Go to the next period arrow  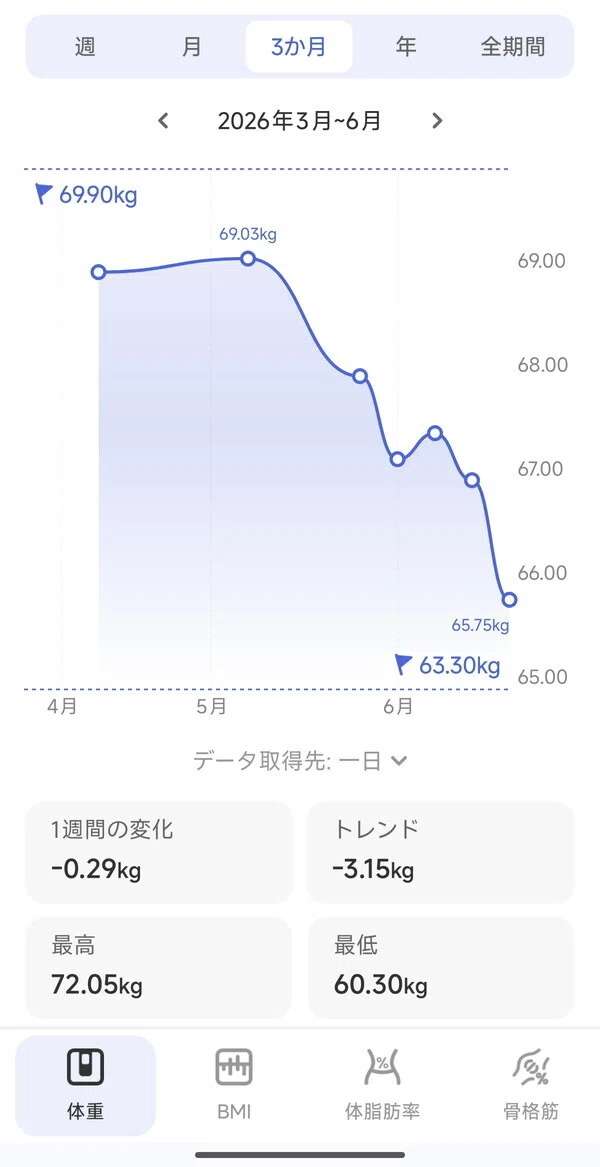click(437, 121)
